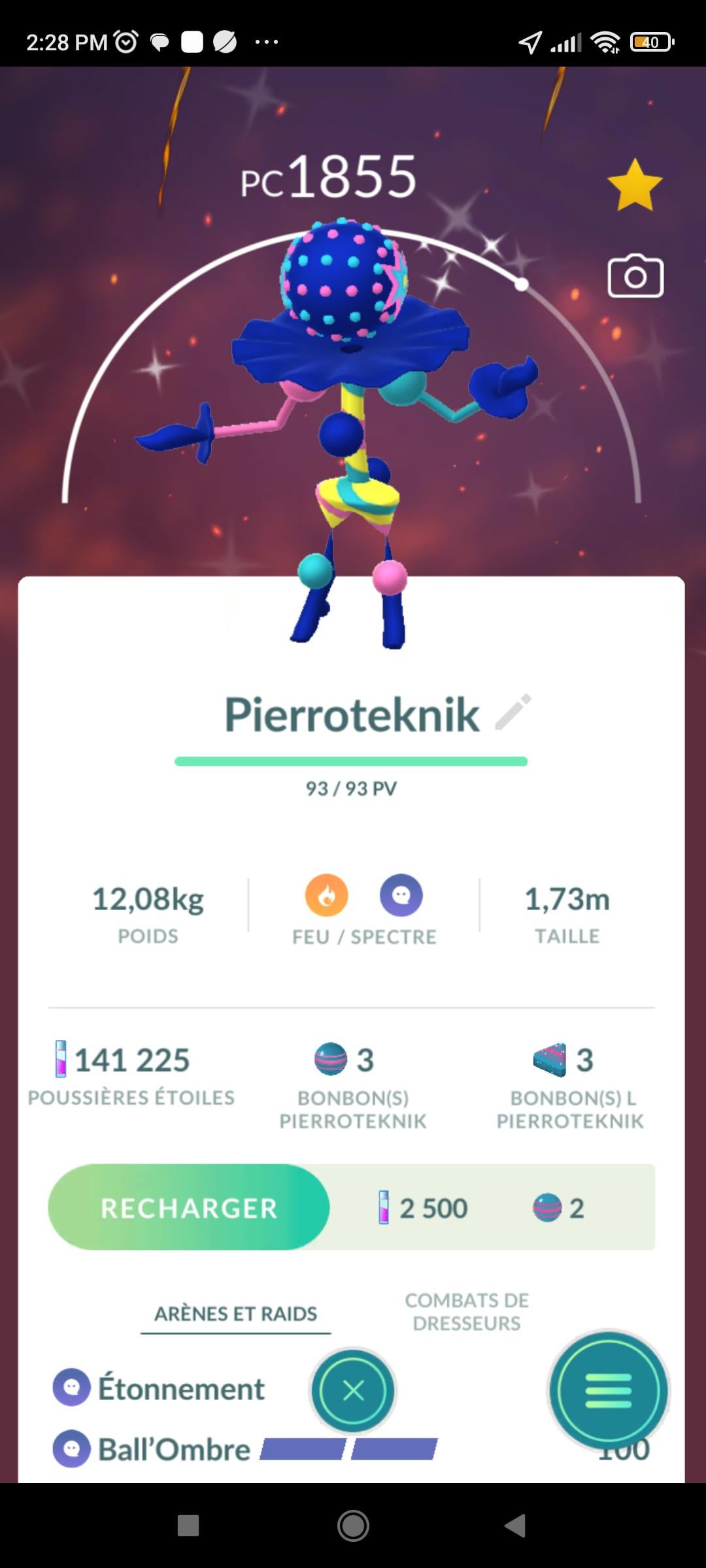Toggle the favorite star for Pierroteknik
The image size is (706, 1568).
[634, 185]
